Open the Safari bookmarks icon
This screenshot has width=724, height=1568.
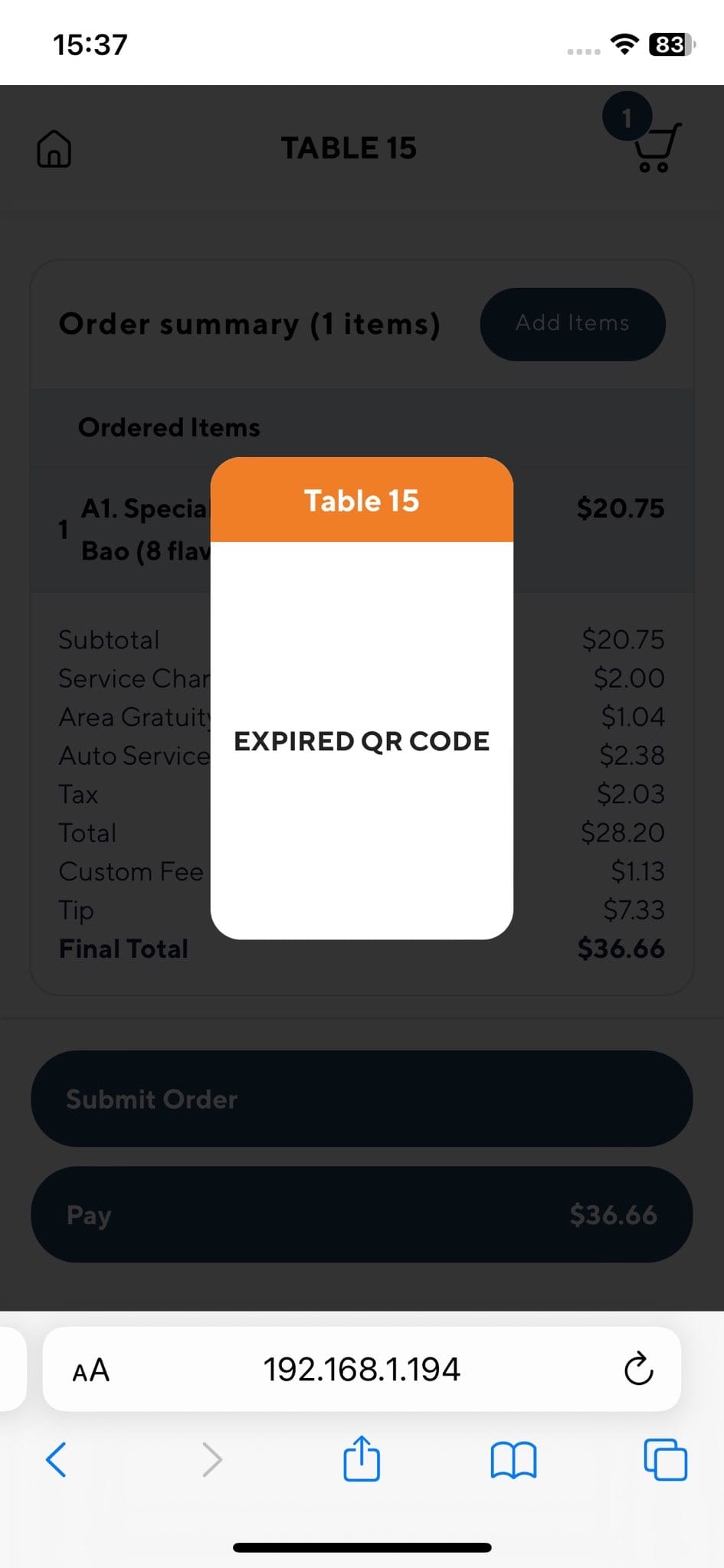[x=513, y=1459]
